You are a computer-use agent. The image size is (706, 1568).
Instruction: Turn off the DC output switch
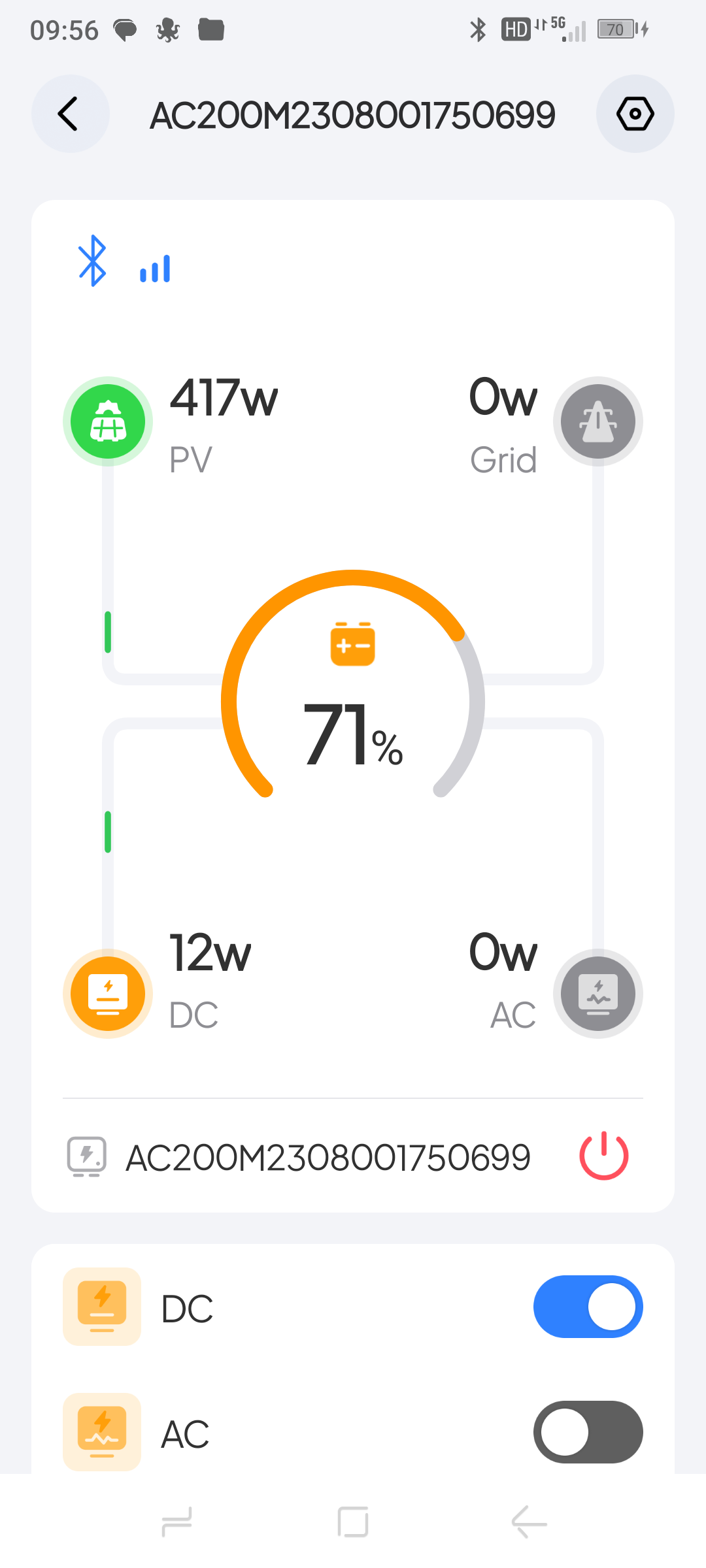[588, 1307]
